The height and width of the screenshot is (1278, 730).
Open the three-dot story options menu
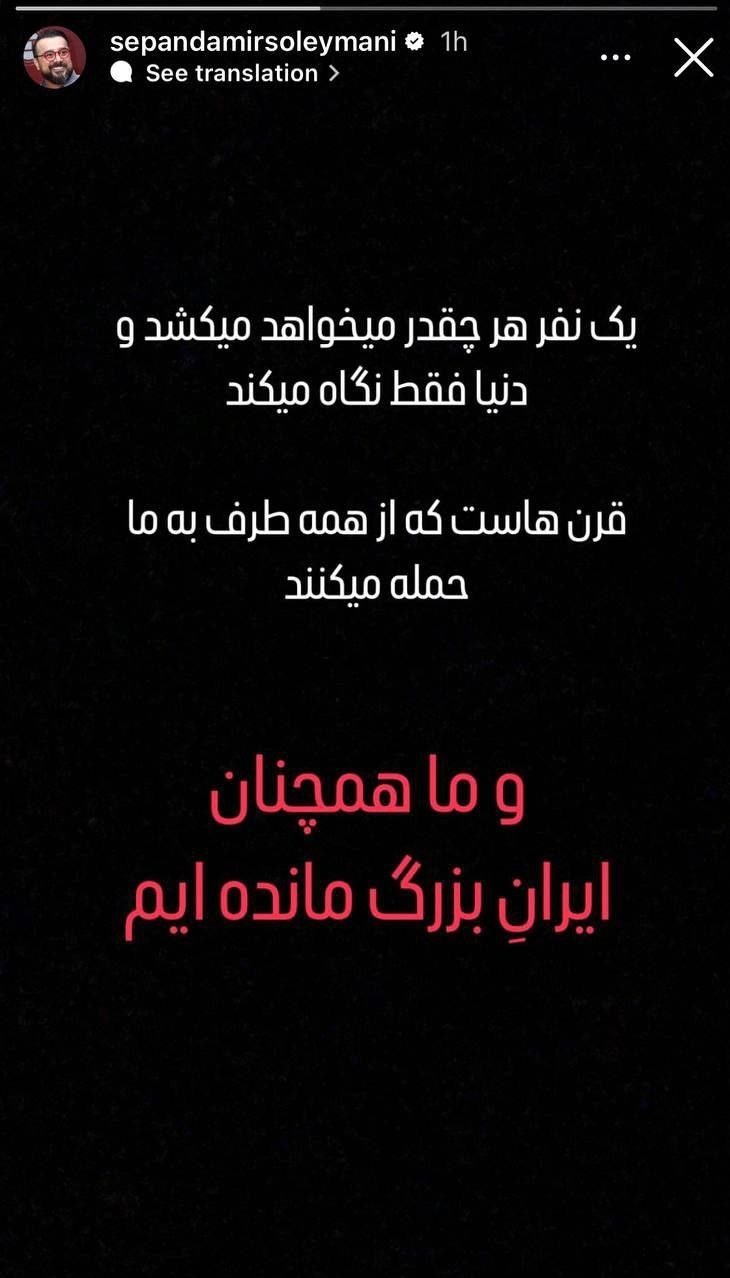(x=616, y=58)
